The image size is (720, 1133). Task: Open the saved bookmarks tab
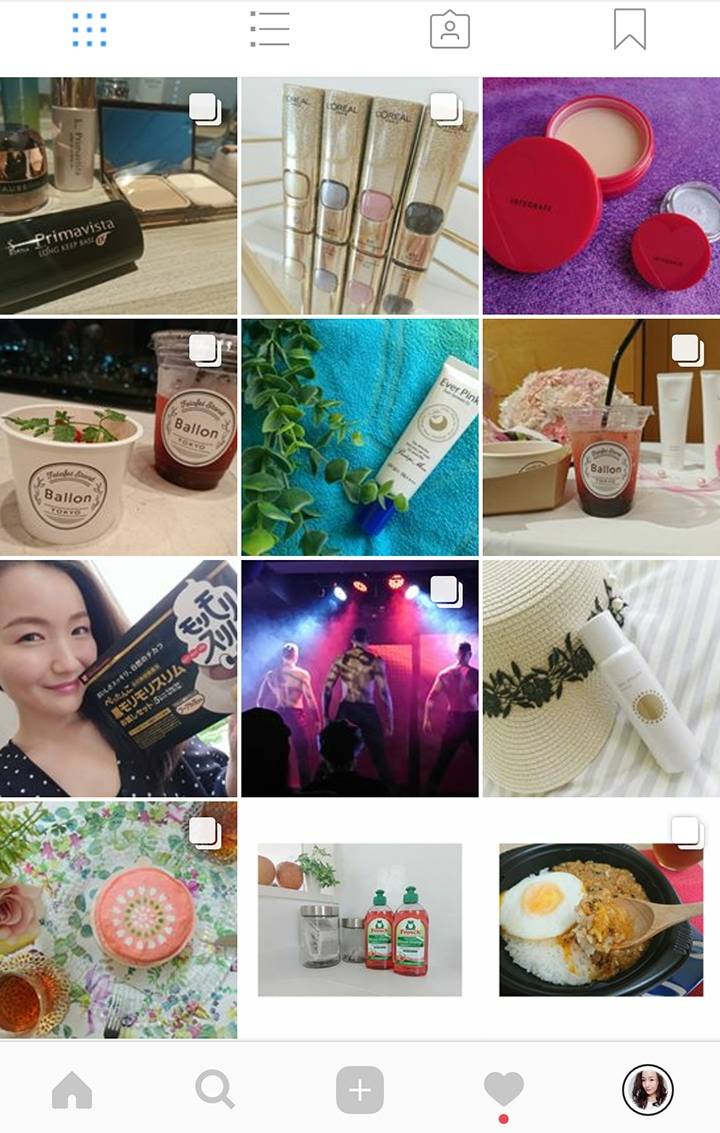[630, 30]
